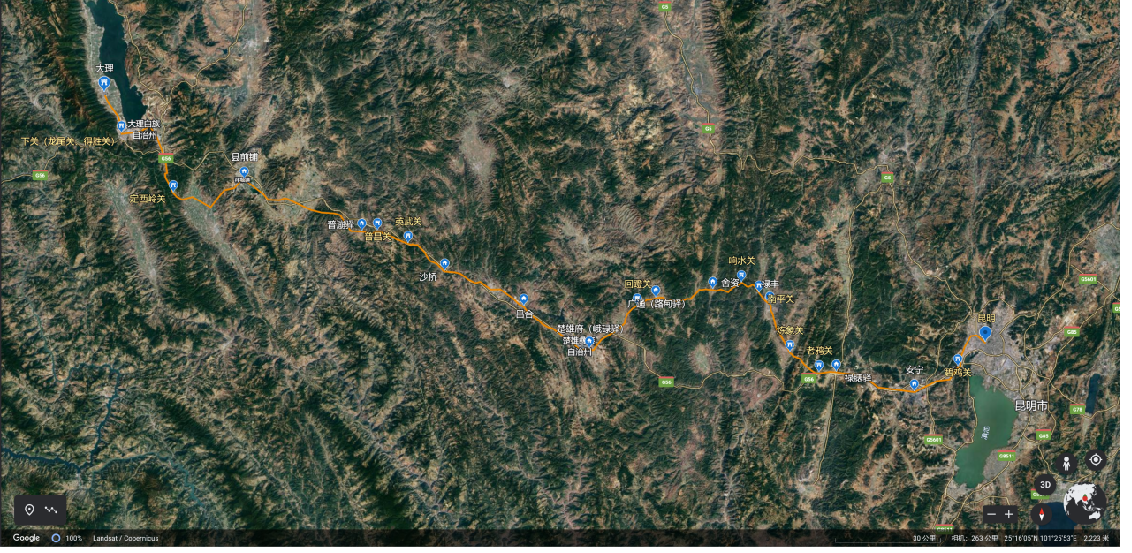Add a placemark with the pin tool
The width and height of the screenshot is (1132, 553).
point(30,510)
